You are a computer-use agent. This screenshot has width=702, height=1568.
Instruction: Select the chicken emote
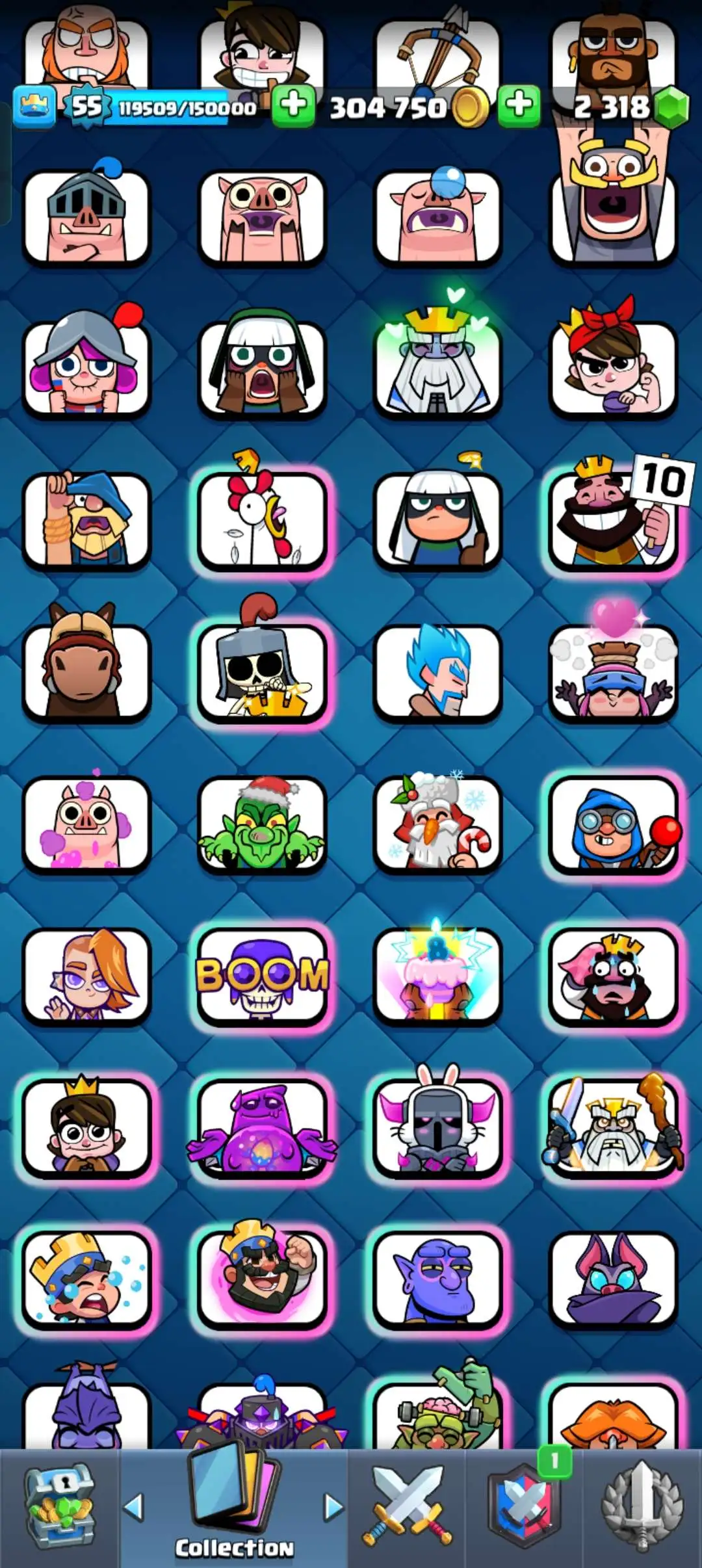point(263,520)
